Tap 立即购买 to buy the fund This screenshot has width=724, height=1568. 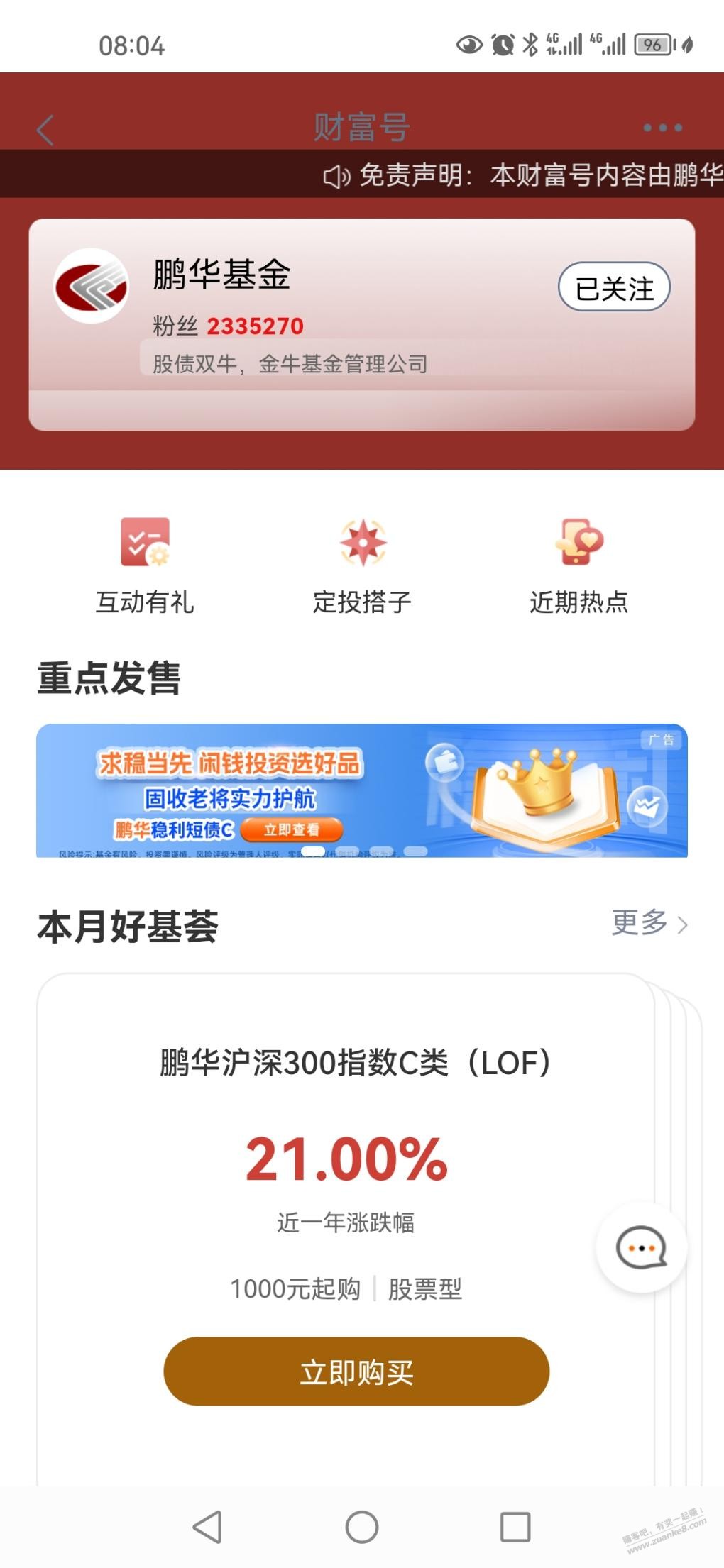click(356, 1371)
